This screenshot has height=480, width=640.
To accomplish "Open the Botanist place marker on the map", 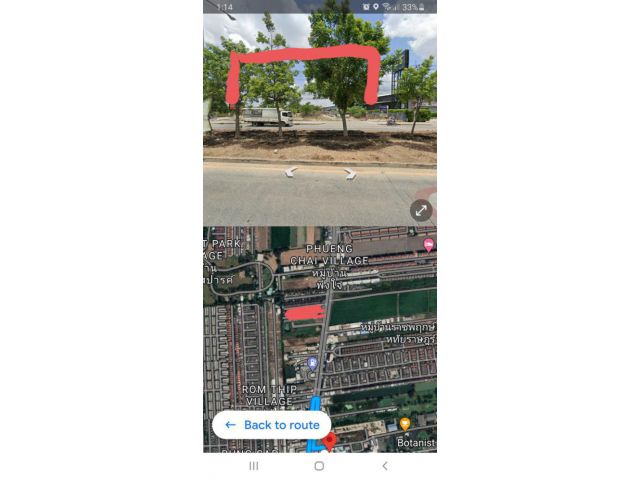I will tap(405, 424).
